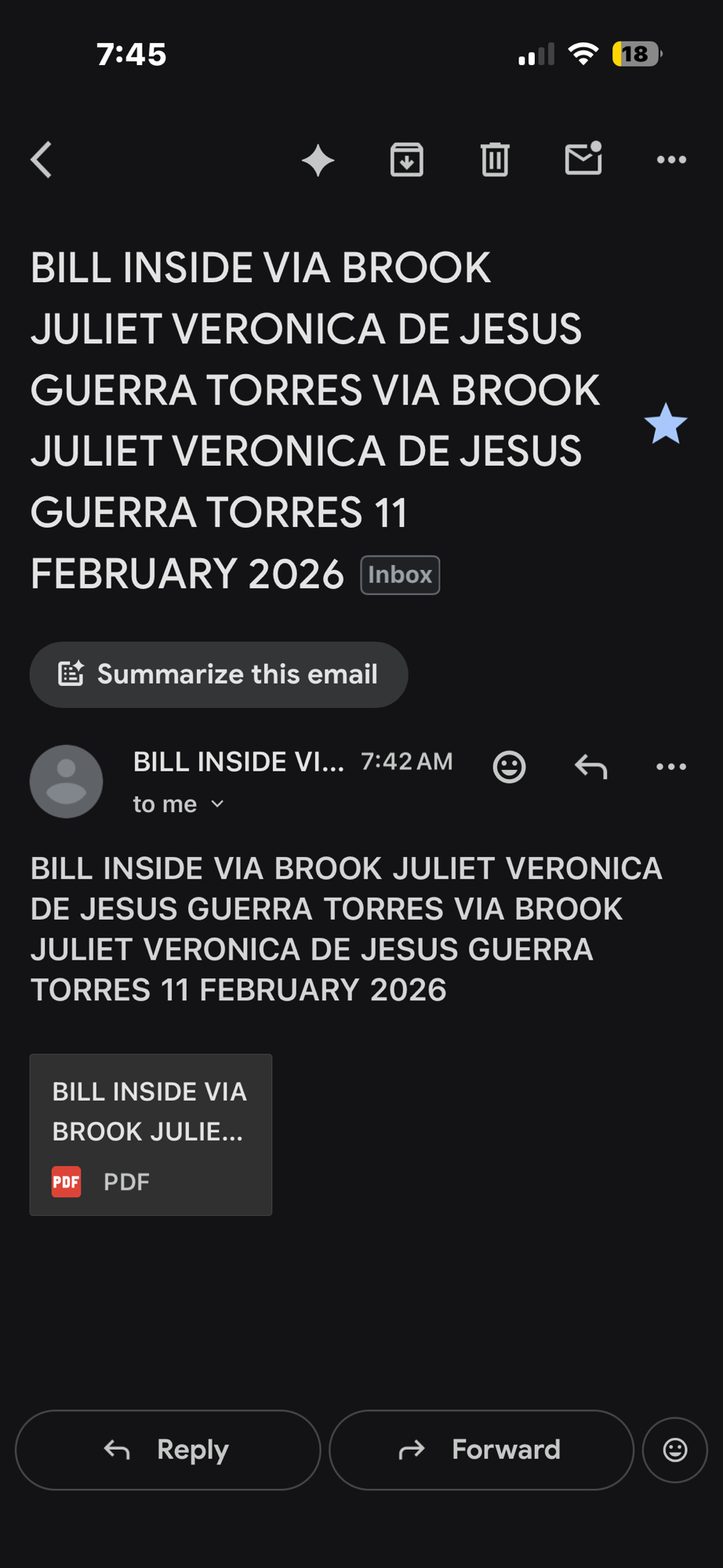This screenshot has height=1568, width=723.
Task: Summarize this email
Action: pos(219,674)
